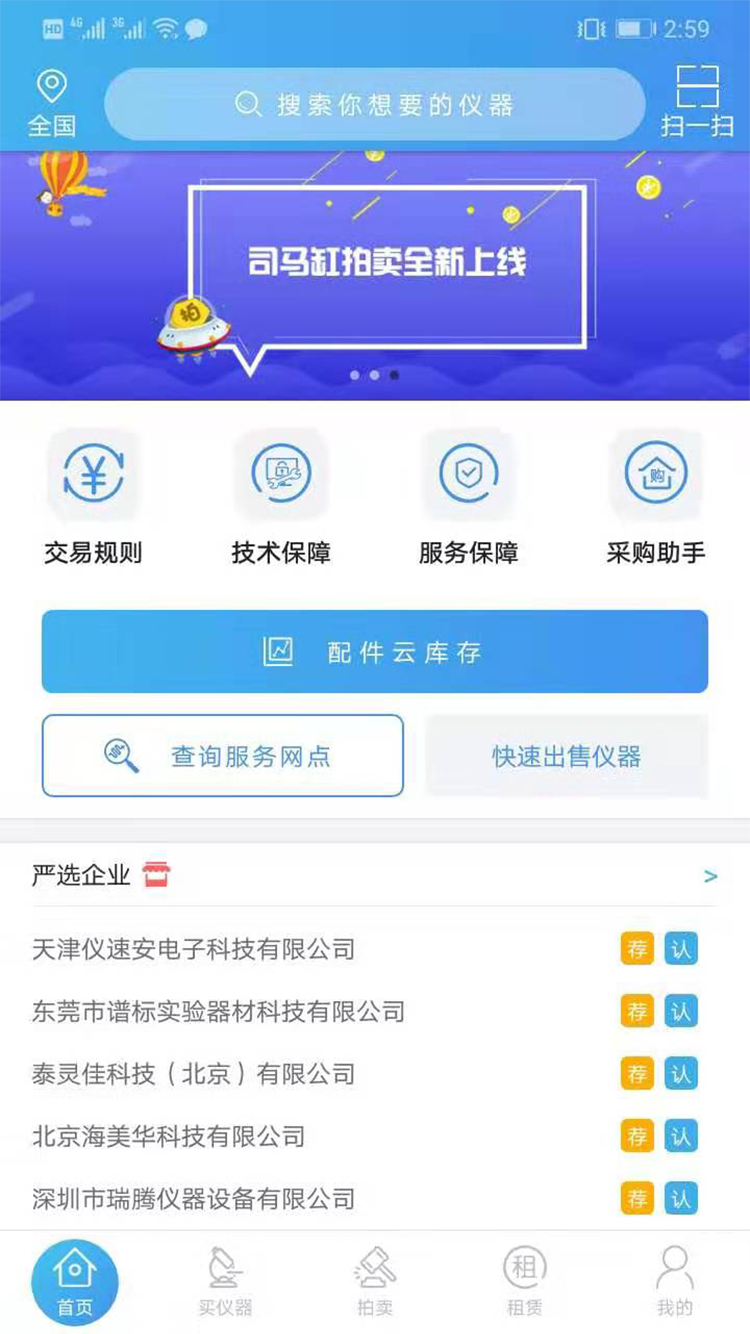Launch 采购助手

tap(656, 497)
